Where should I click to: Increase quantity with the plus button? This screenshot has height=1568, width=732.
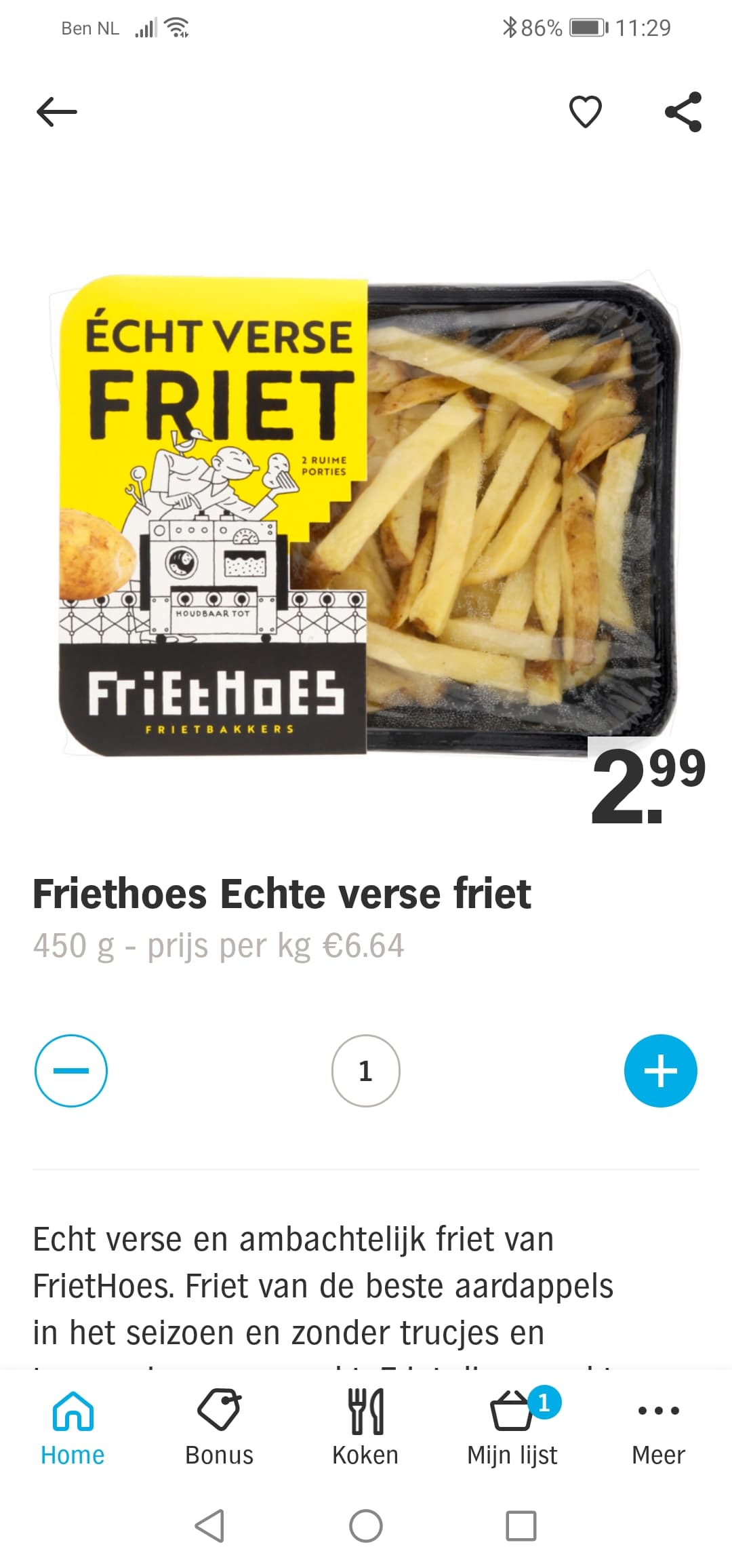pyautogui.click(x=661, y=1071)
